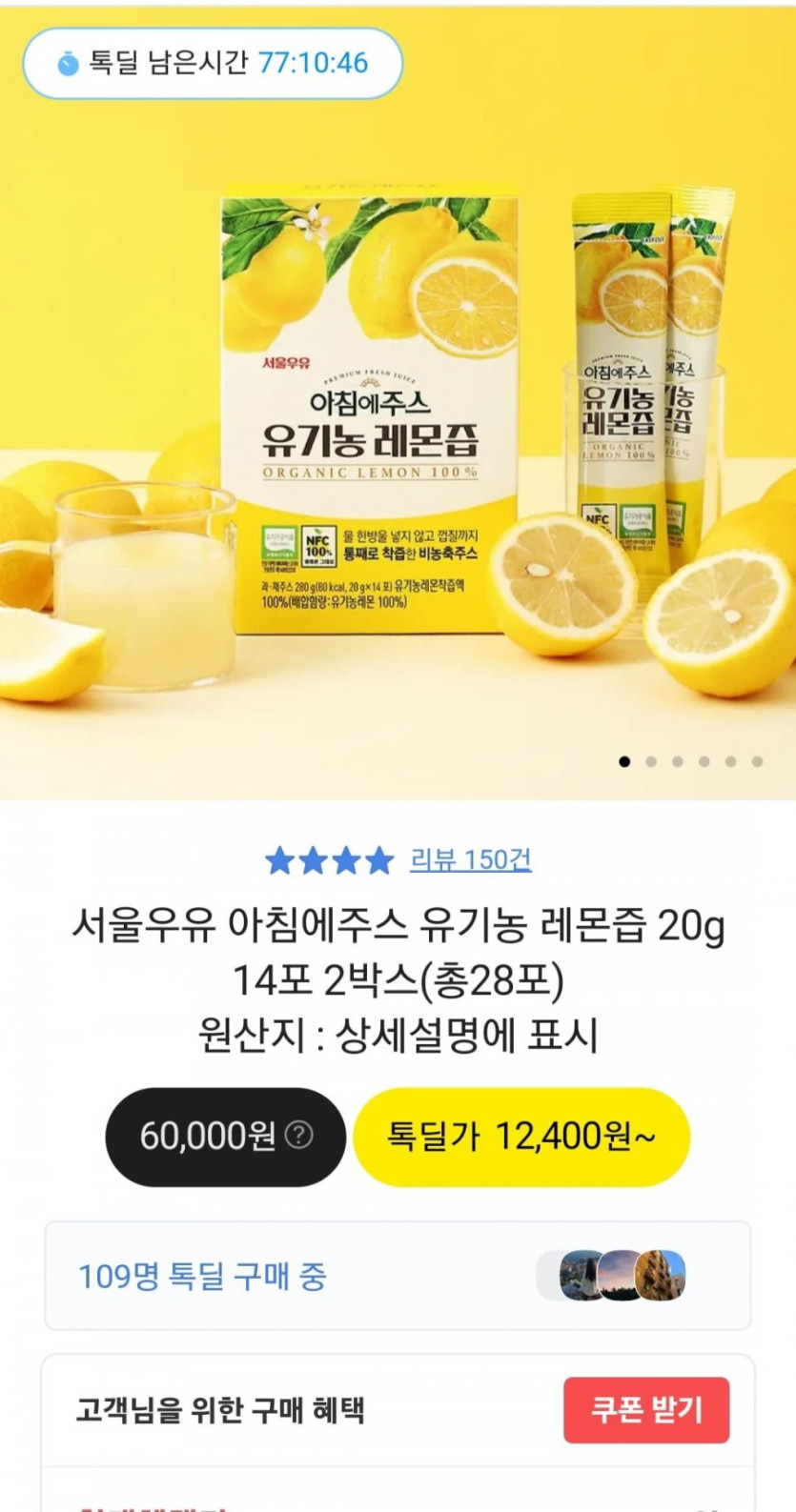Open the 60,000원 price info icon
796x1512 pixels.
[299, 1136]
